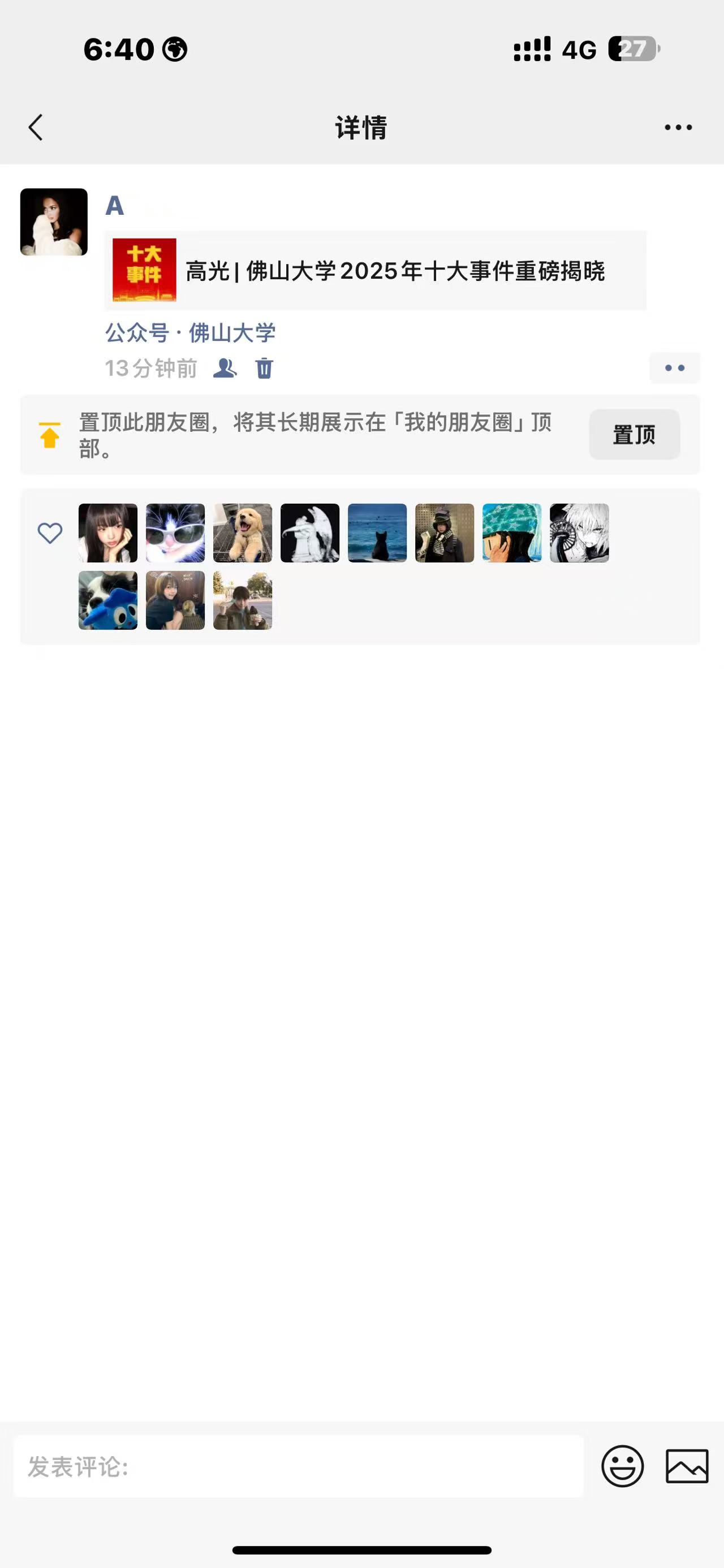Open the 公众号 · 佛山大学 source link
This screenshot has width=724, height=1568.
[x=190, y=333]
